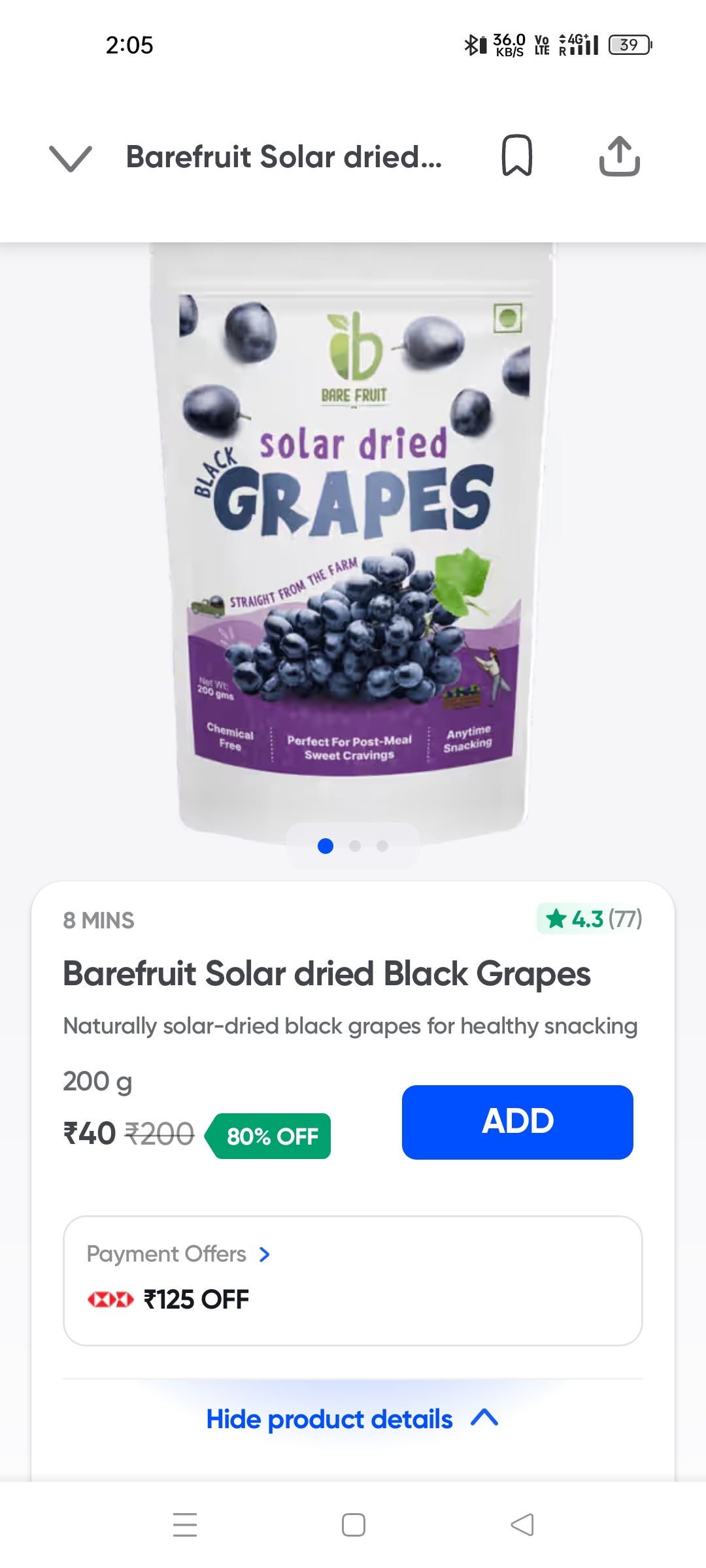The height and width of the screenshot is (1568, 706).
Task: Open the ₹125 OFF payment offer
Action: pos(195,1299)
